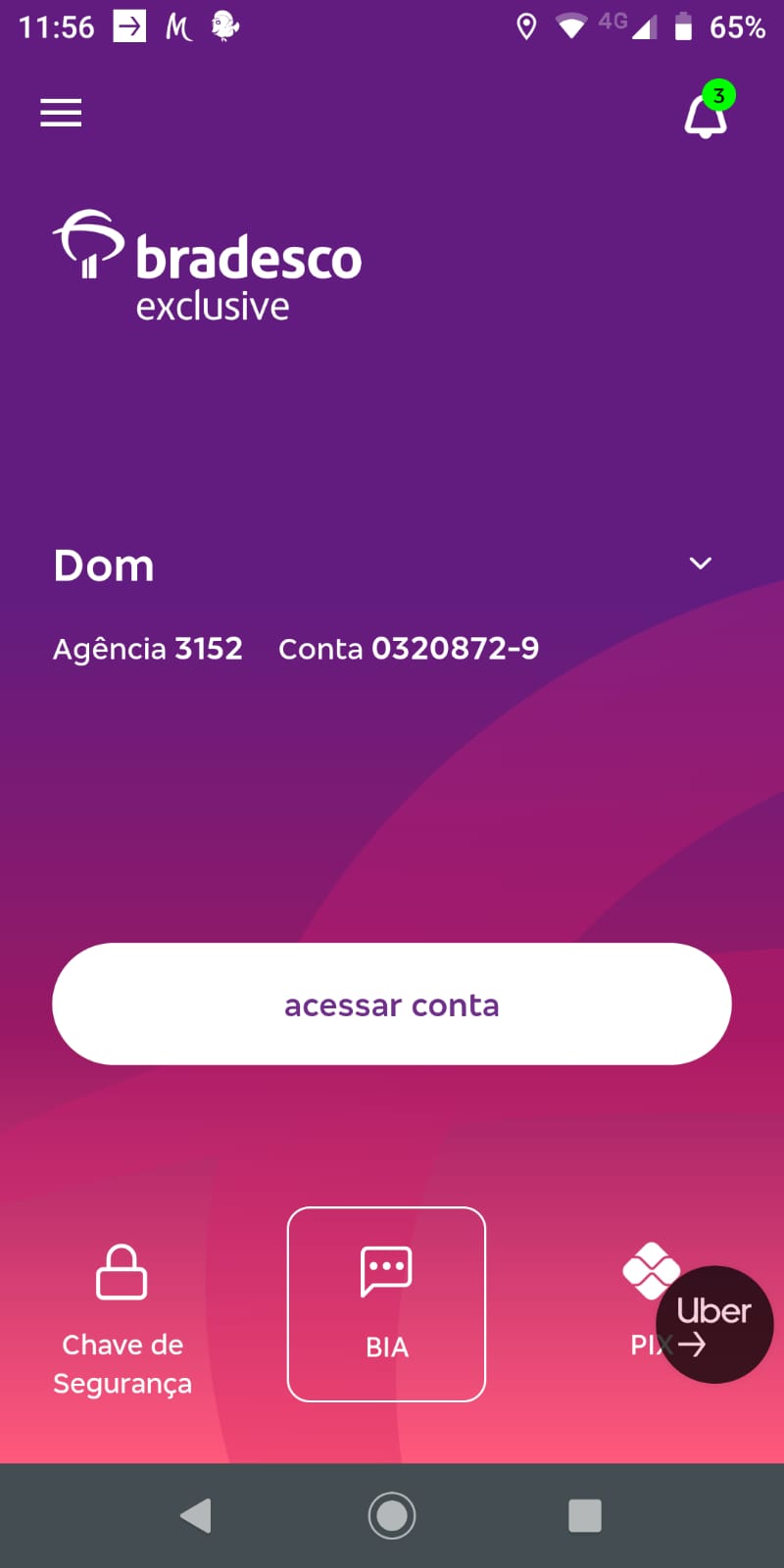
Task: Tap the acessar conta button
Action: [392, 1004]
